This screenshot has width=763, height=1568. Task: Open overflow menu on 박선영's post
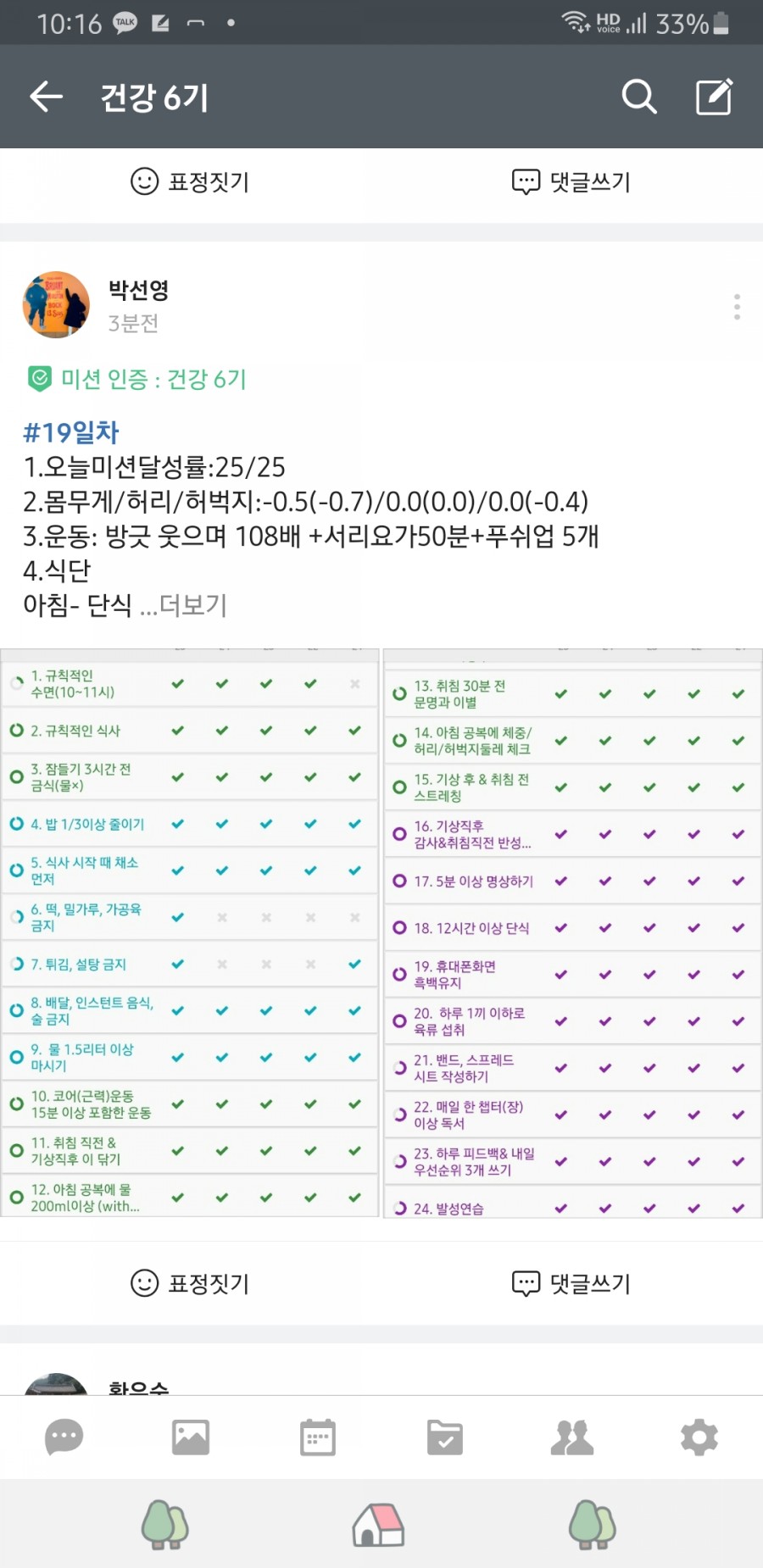coord(737,306)
